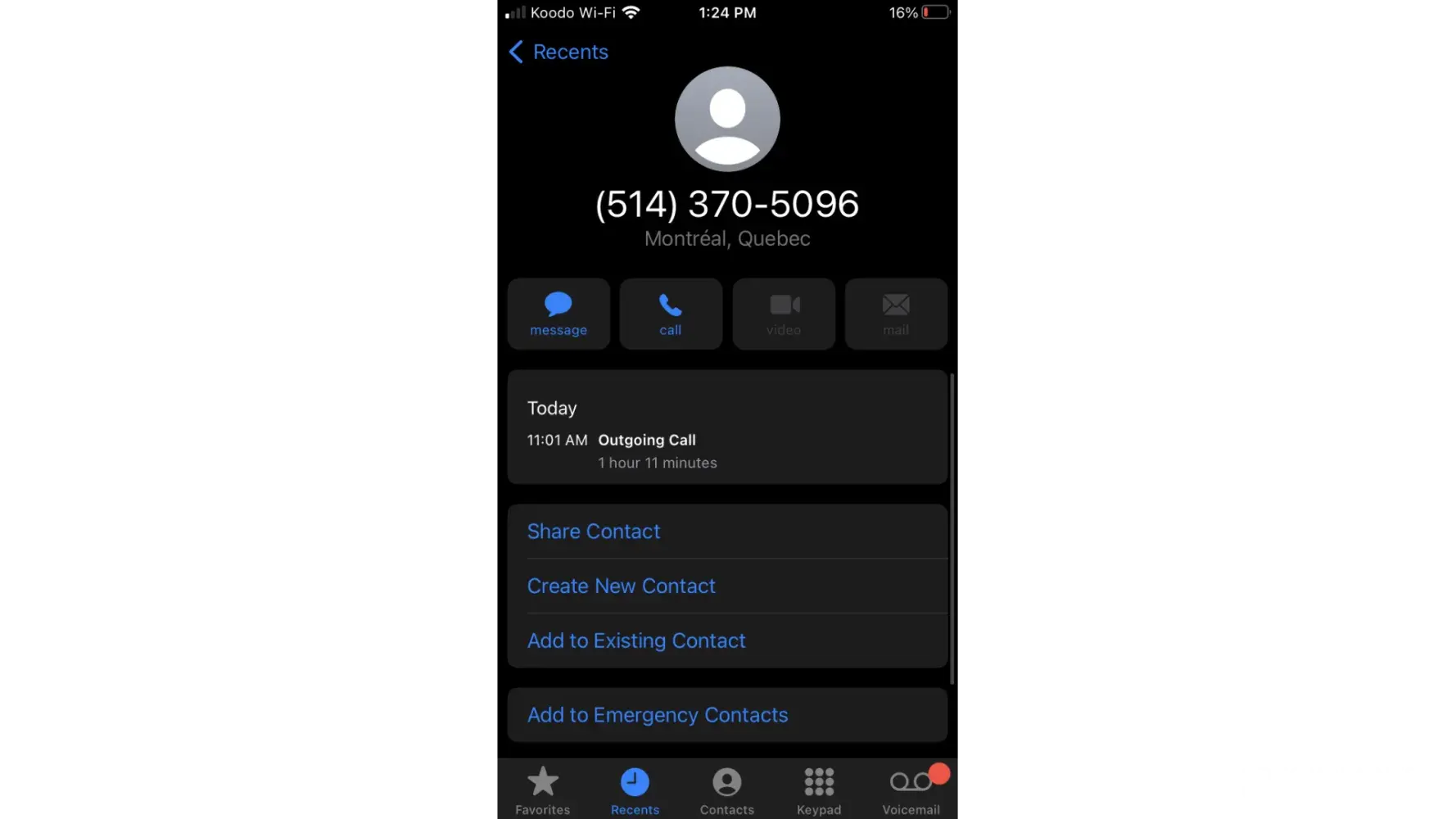Go back to Recents list
This screenshot has width=1456, height=819.
(558, 52)
